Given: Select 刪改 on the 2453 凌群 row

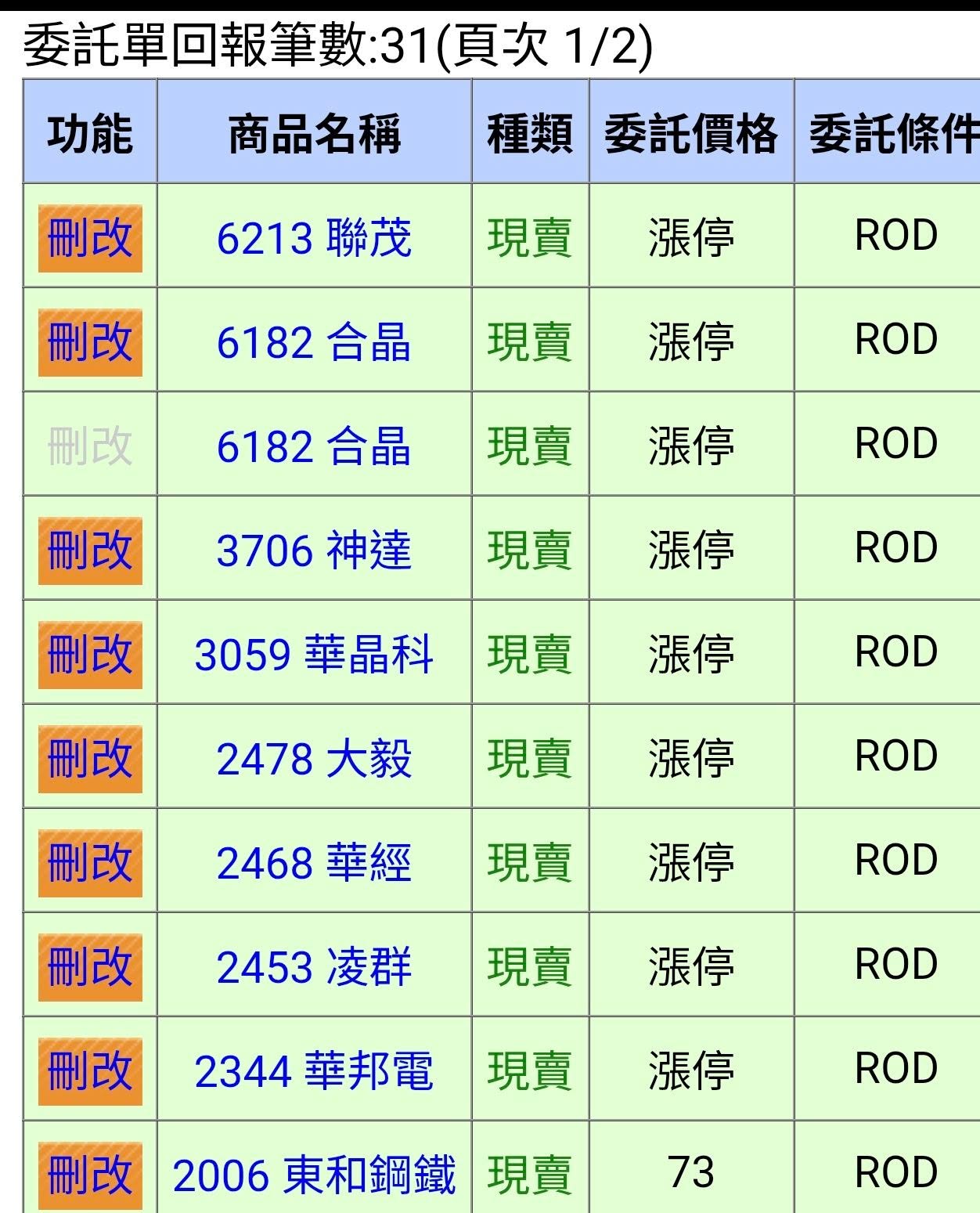Looking at the screenshot, I should click(x=90, y=967).
